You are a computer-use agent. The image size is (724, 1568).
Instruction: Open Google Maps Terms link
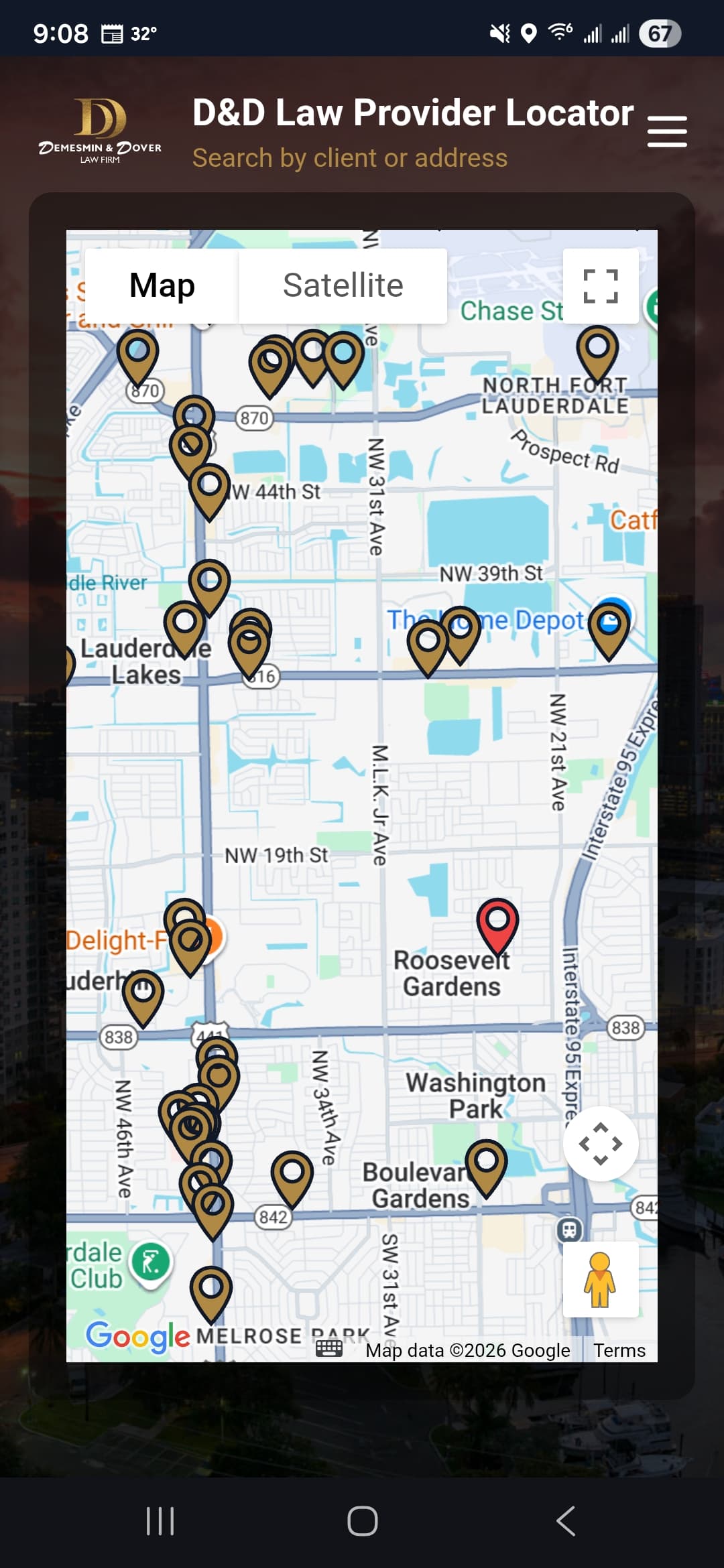pos(619,1350)
